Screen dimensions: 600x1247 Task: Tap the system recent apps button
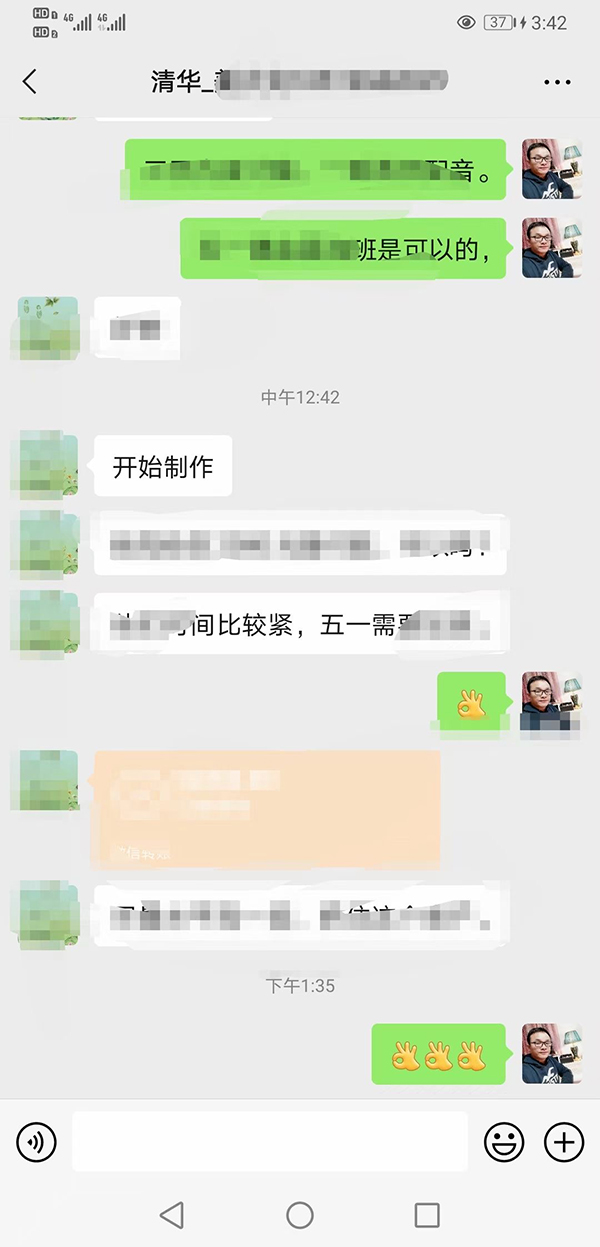coord(427,1215)
